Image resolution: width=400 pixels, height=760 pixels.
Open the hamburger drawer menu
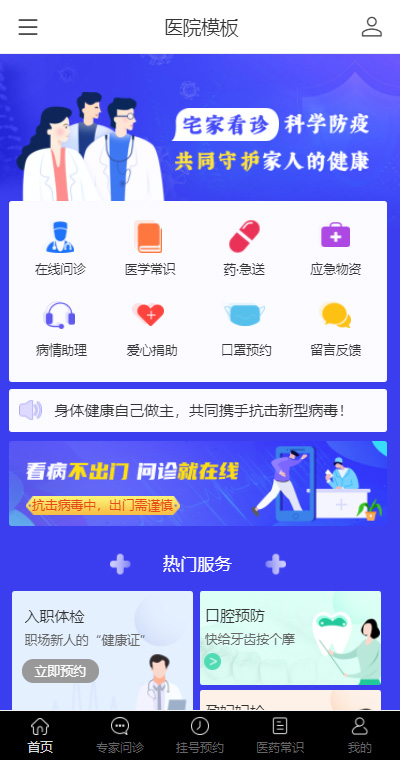point(28,27)
